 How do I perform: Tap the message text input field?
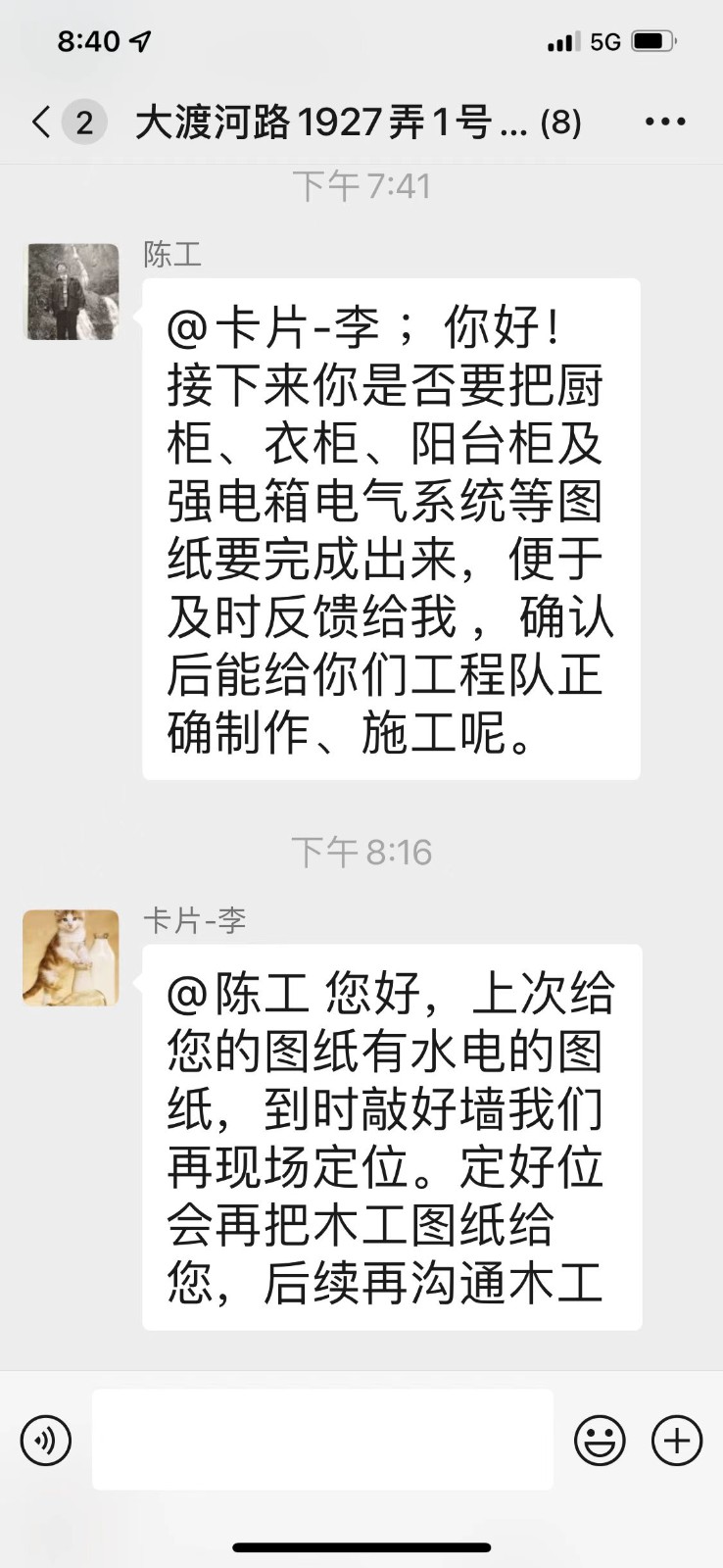322,1441
